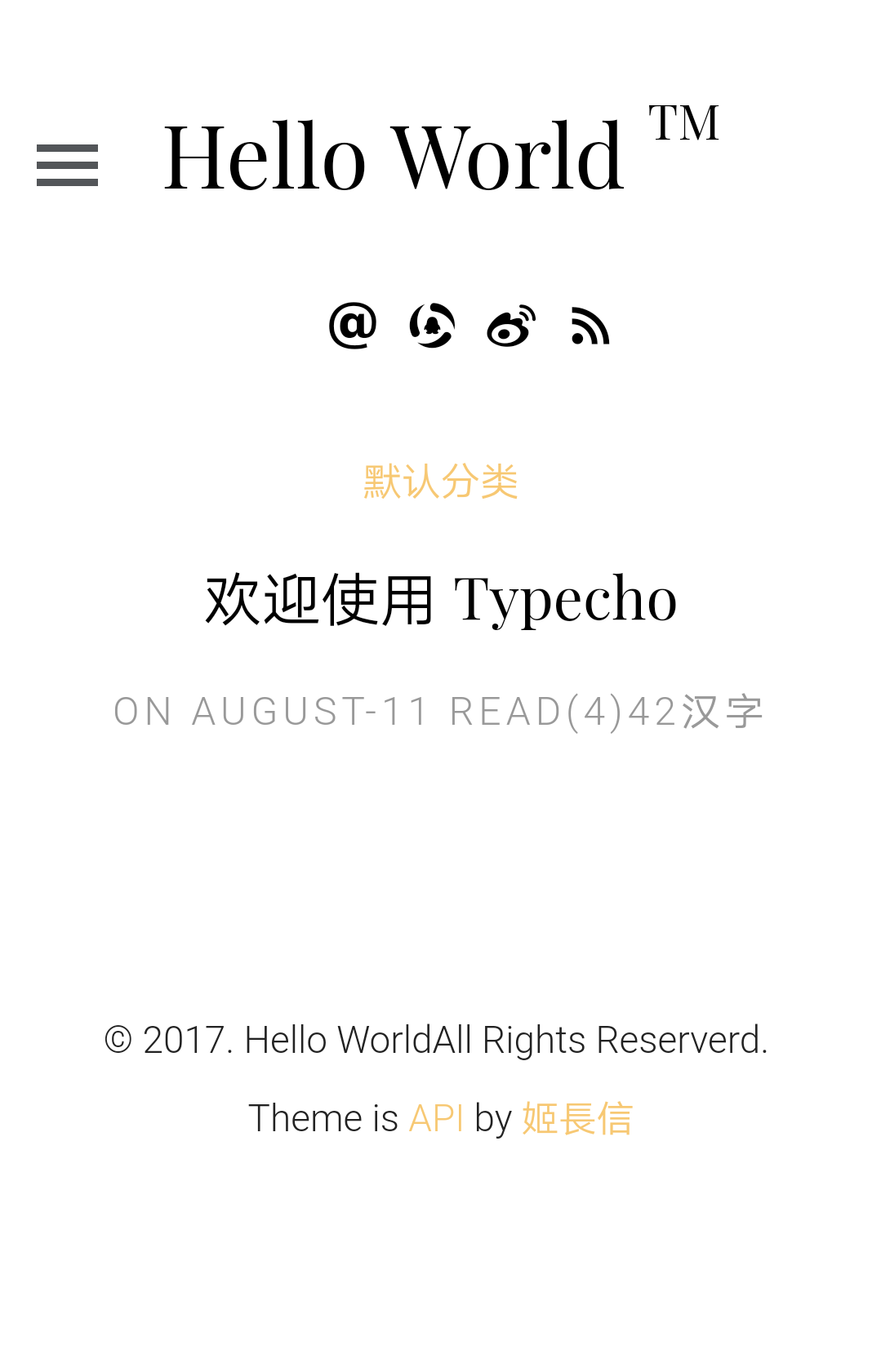This screenshot has width=881, height=1372.
Task: Visit author link 姬長信
Action: pos(577,1118)
